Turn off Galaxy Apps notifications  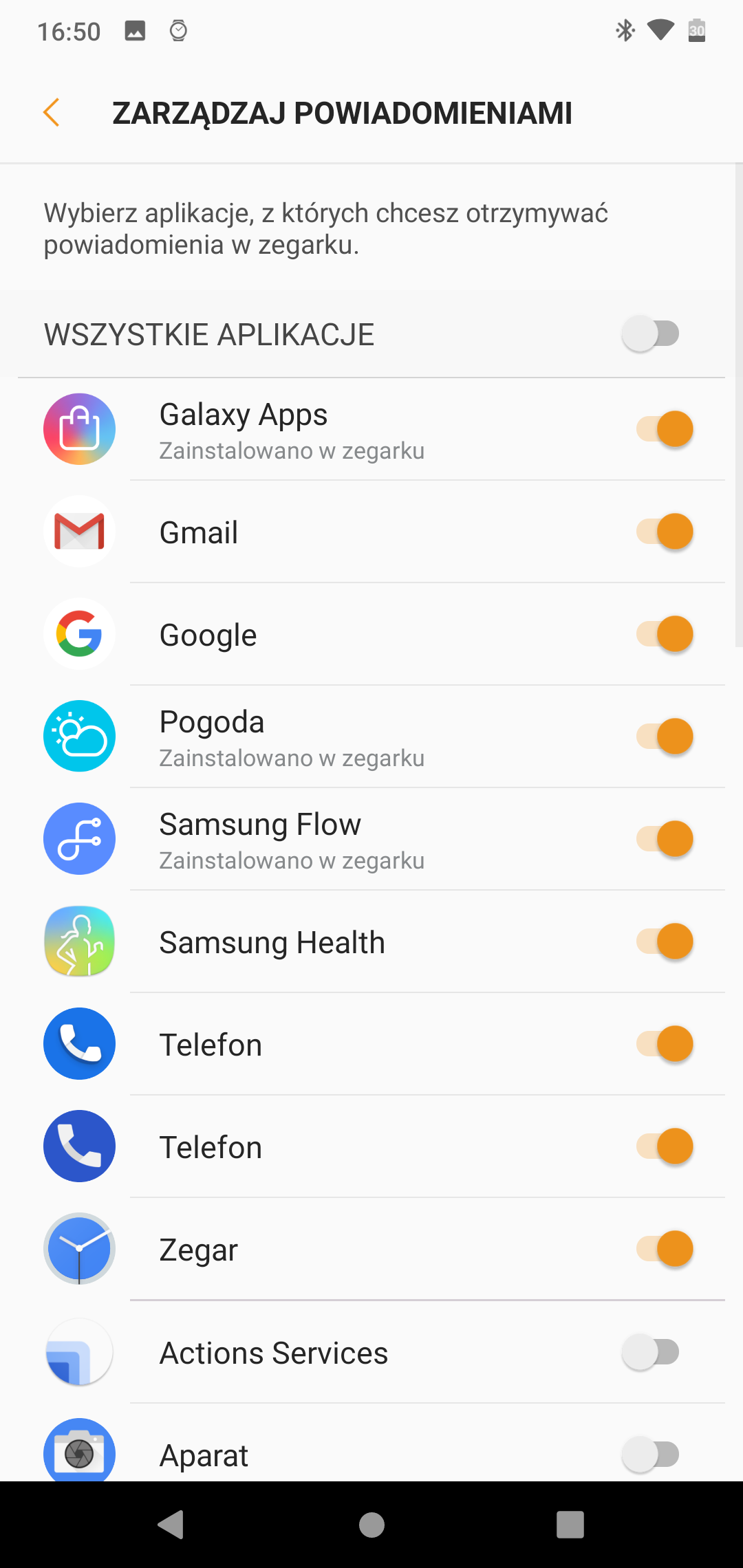click(665, 429)
